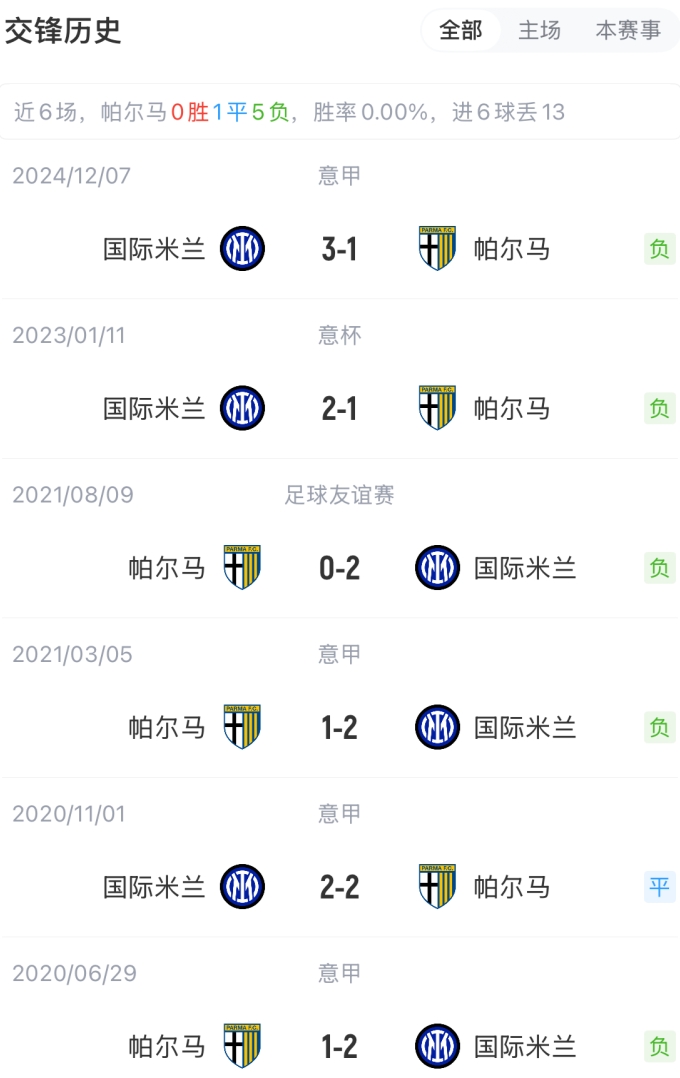Open the 2023/01/11 意杯 match
Viewport: 680px width, 1078px height.
pos(340,408)
